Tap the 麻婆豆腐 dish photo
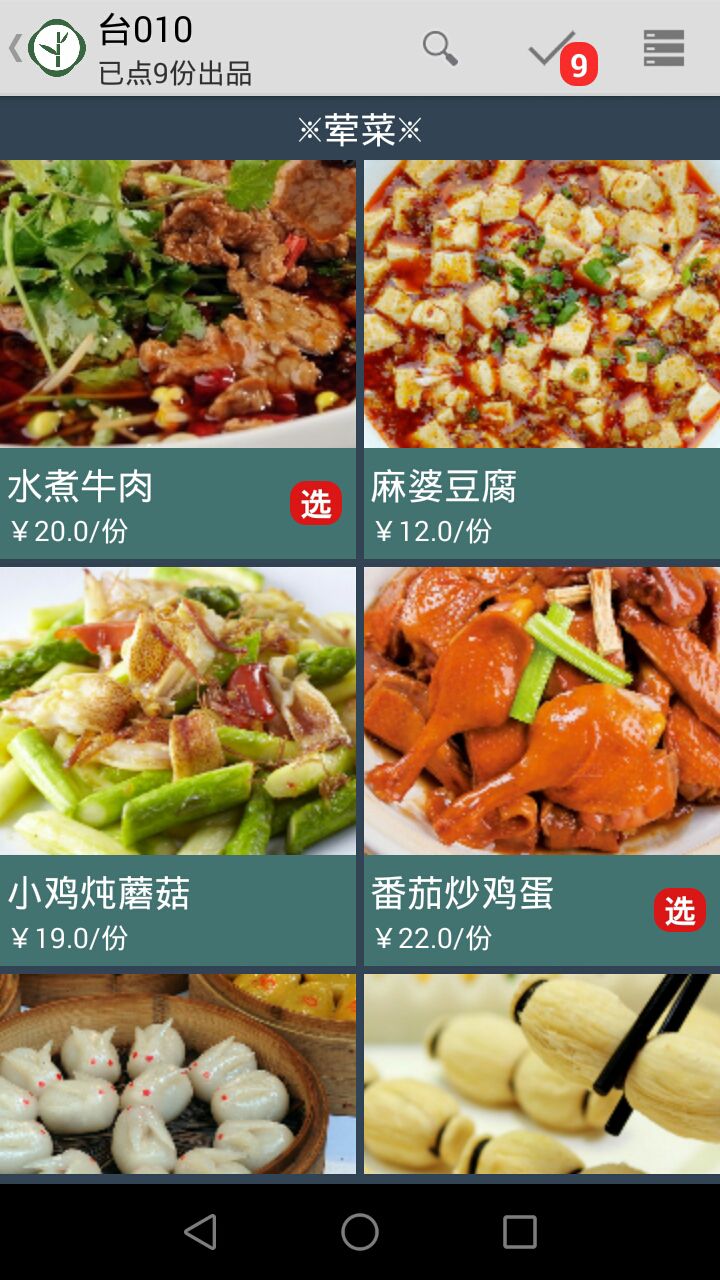 coord(540,300)
